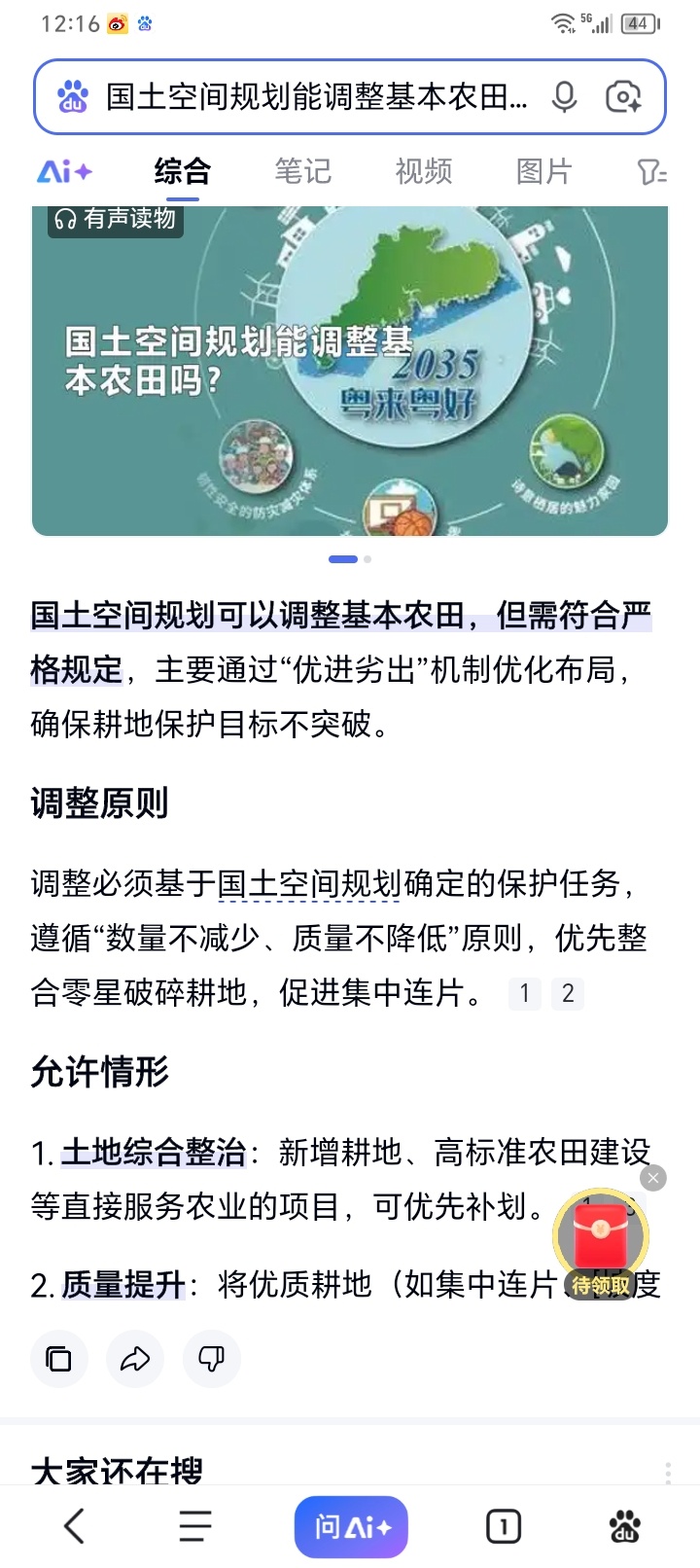Viewport: 700px width, 1568px height.
Task: Share the AI answer
Action: pos(135,1358)
